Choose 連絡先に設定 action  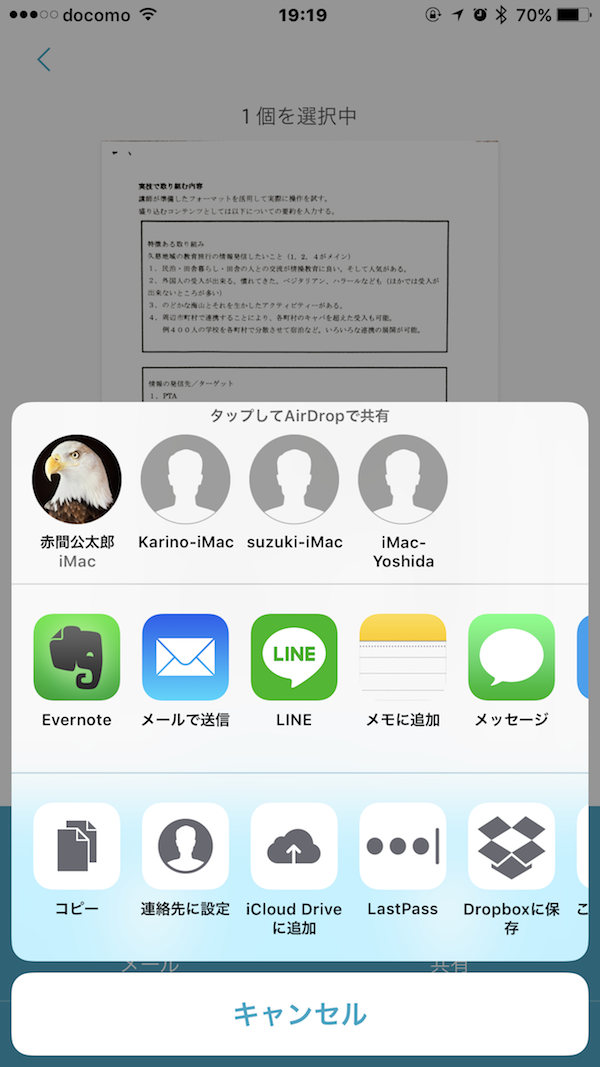click(185, 846)
